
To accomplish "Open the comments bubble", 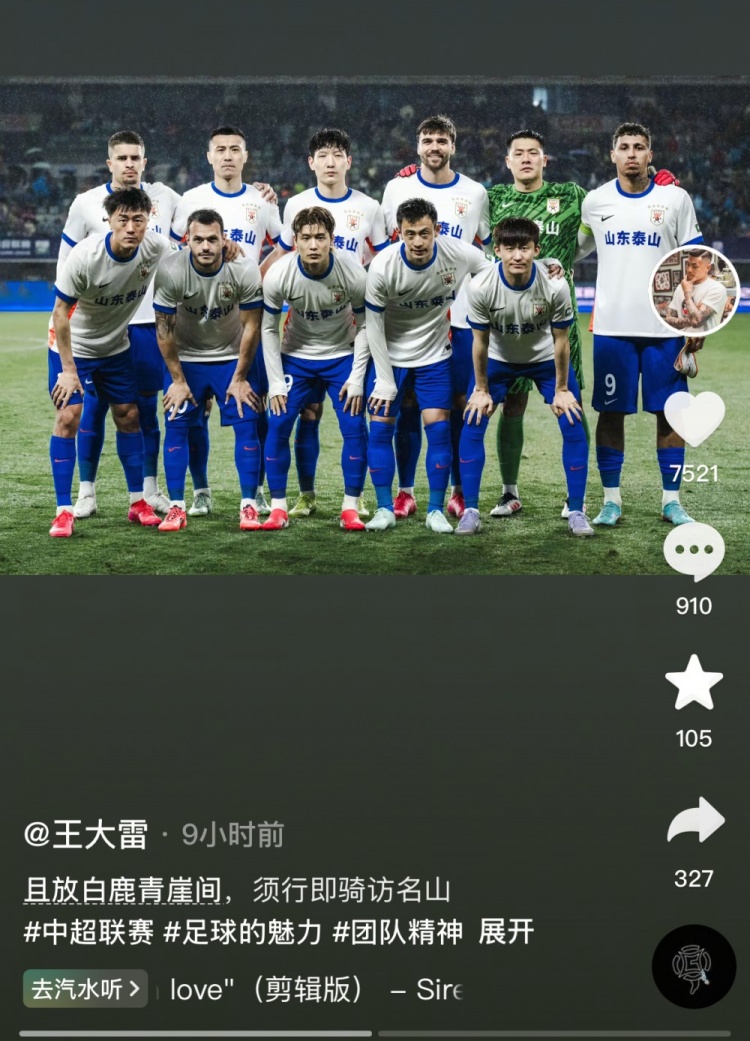I will coord(694,551).
